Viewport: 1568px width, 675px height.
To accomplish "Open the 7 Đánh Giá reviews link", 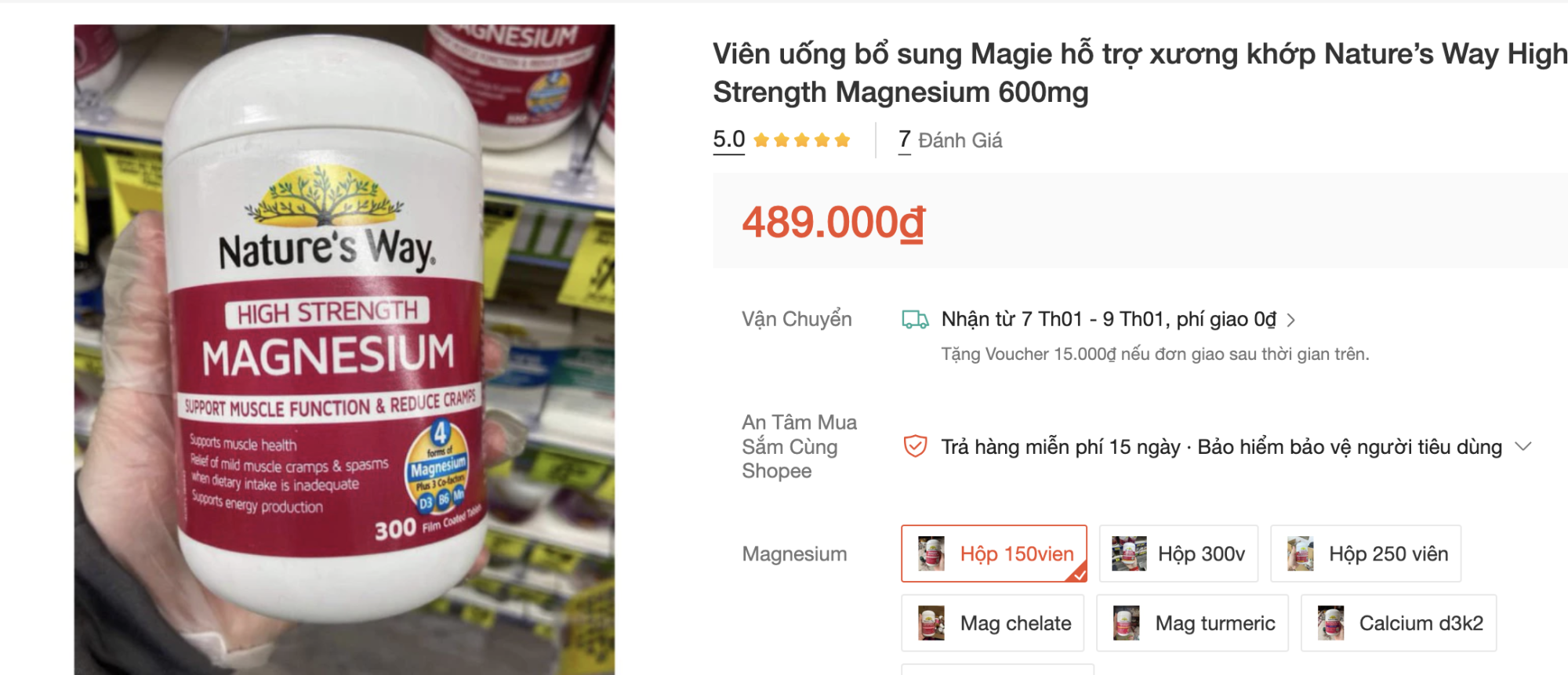I will pos(950,140).
